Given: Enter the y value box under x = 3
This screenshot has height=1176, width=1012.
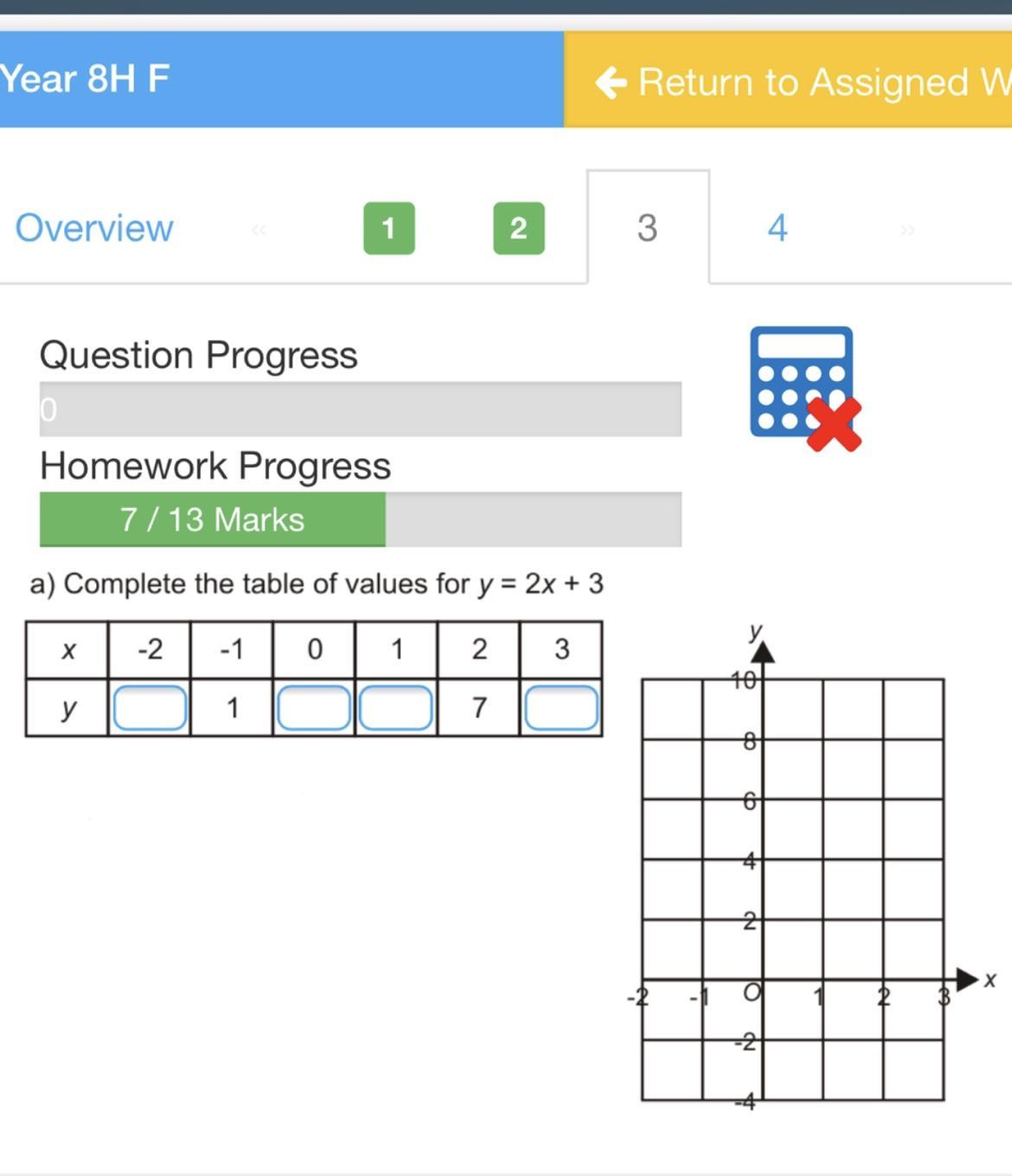Looking at the screenshot, I should (561, 708).
